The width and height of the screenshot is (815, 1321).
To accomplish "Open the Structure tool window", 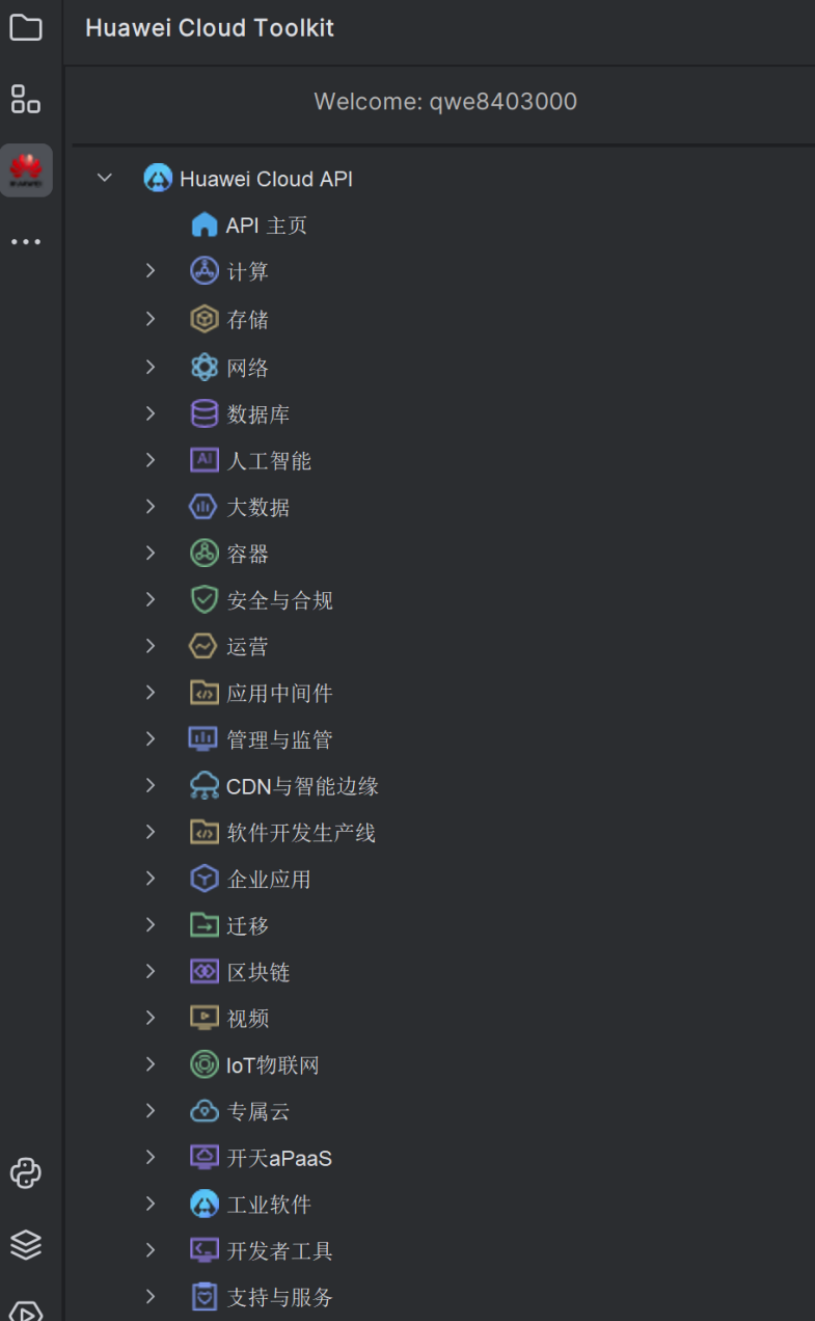I will 25,99.
